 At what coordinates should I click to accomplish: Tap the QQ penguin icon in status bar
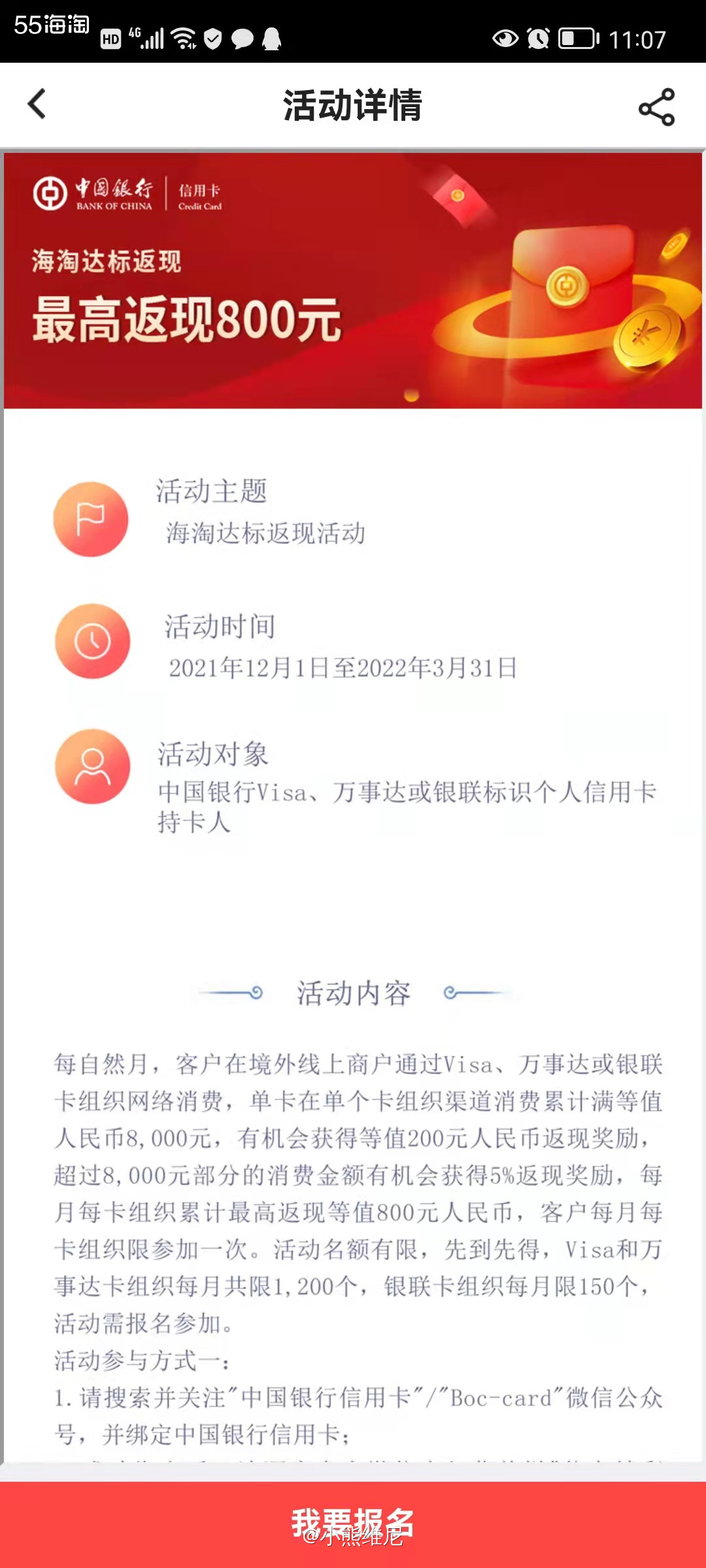click(271, 39)
